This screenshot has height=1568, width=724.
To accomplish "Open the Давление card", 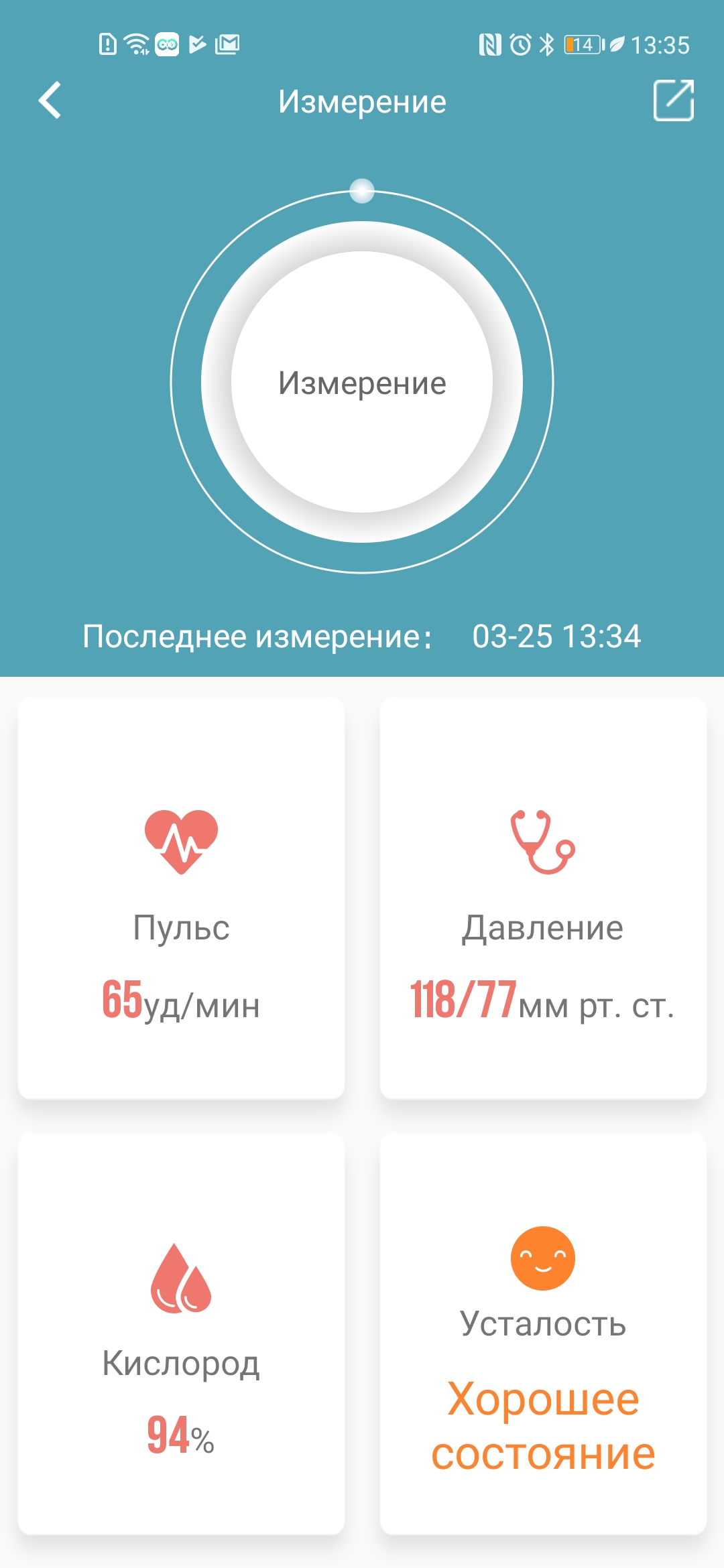I will tap(543, 898).
